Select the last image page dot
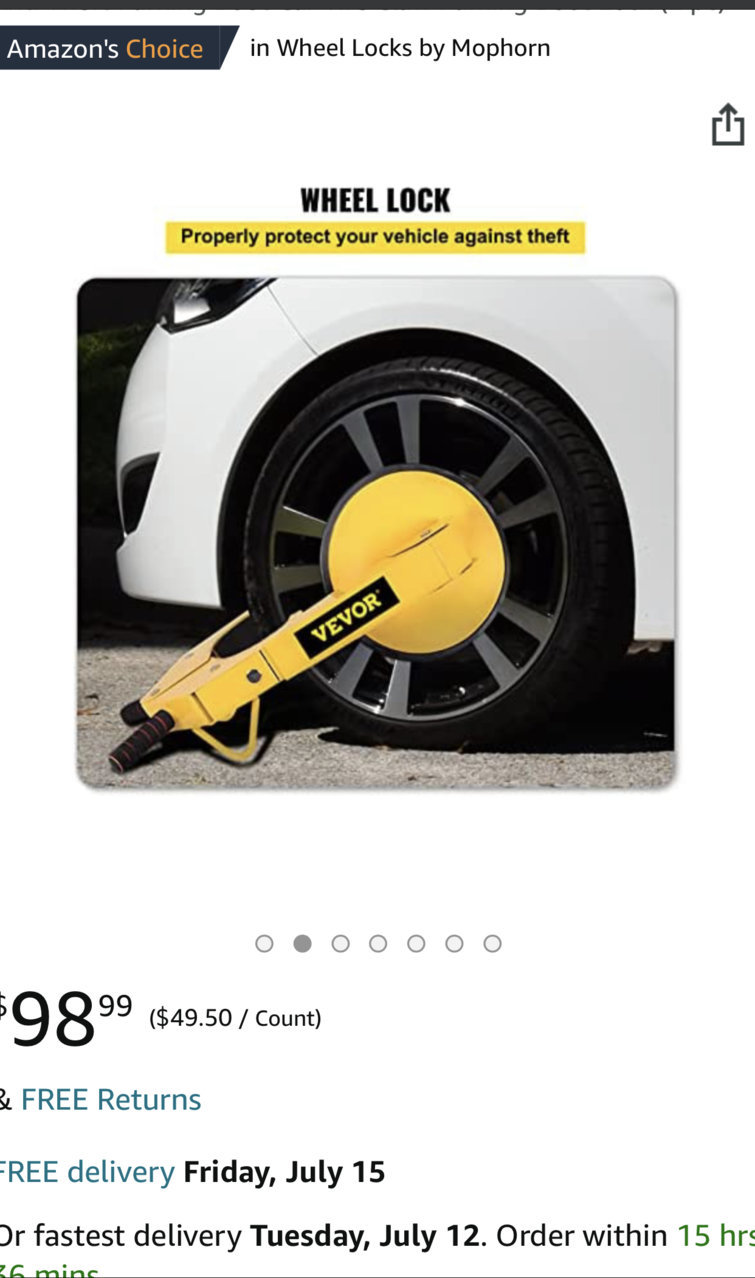This screenshot has height=1278, width=755. click(x=492, y=943)
